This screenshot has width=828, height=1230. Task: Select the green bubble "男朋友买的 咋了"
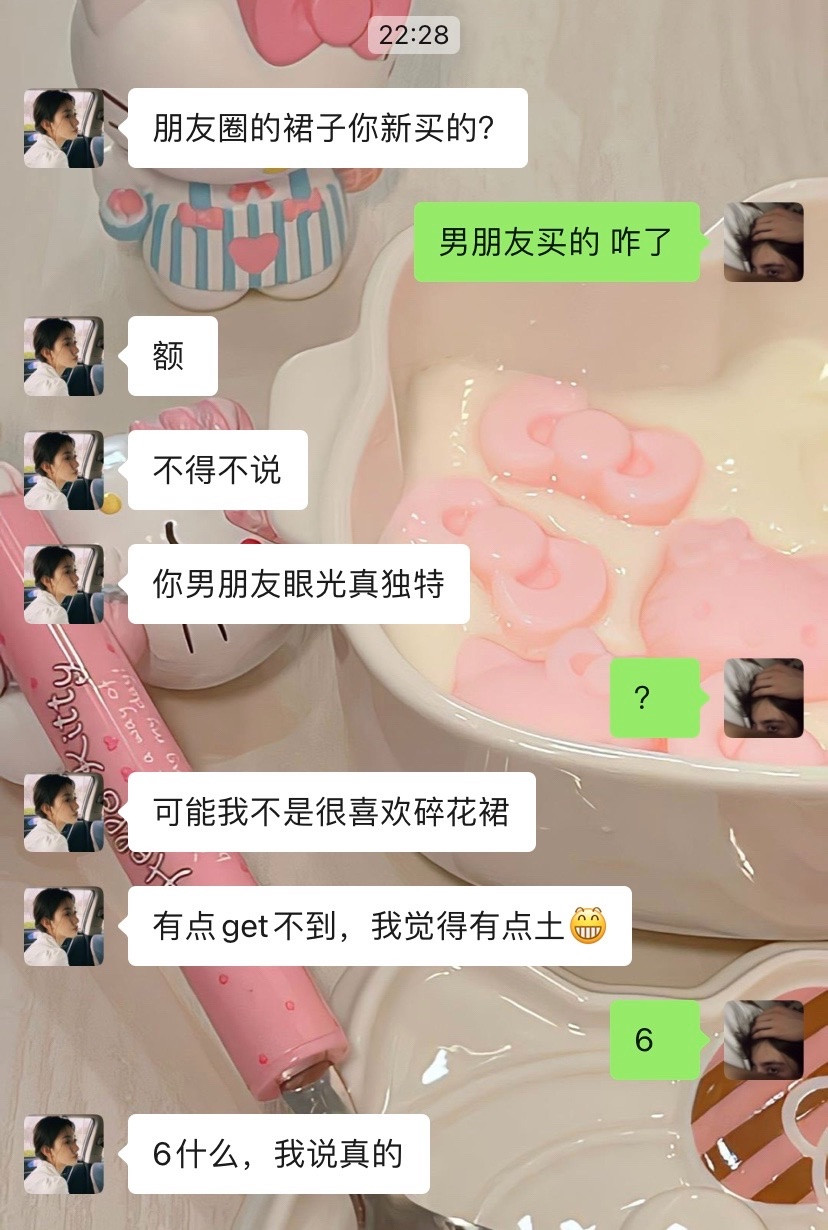[557, 243]
